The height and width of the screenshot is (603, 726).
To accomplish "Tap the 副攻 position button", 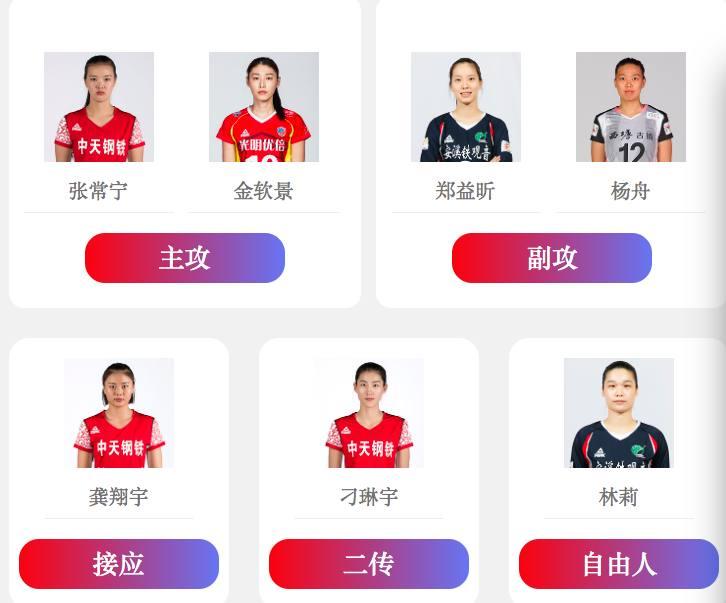I will click(x=552, y=258).
